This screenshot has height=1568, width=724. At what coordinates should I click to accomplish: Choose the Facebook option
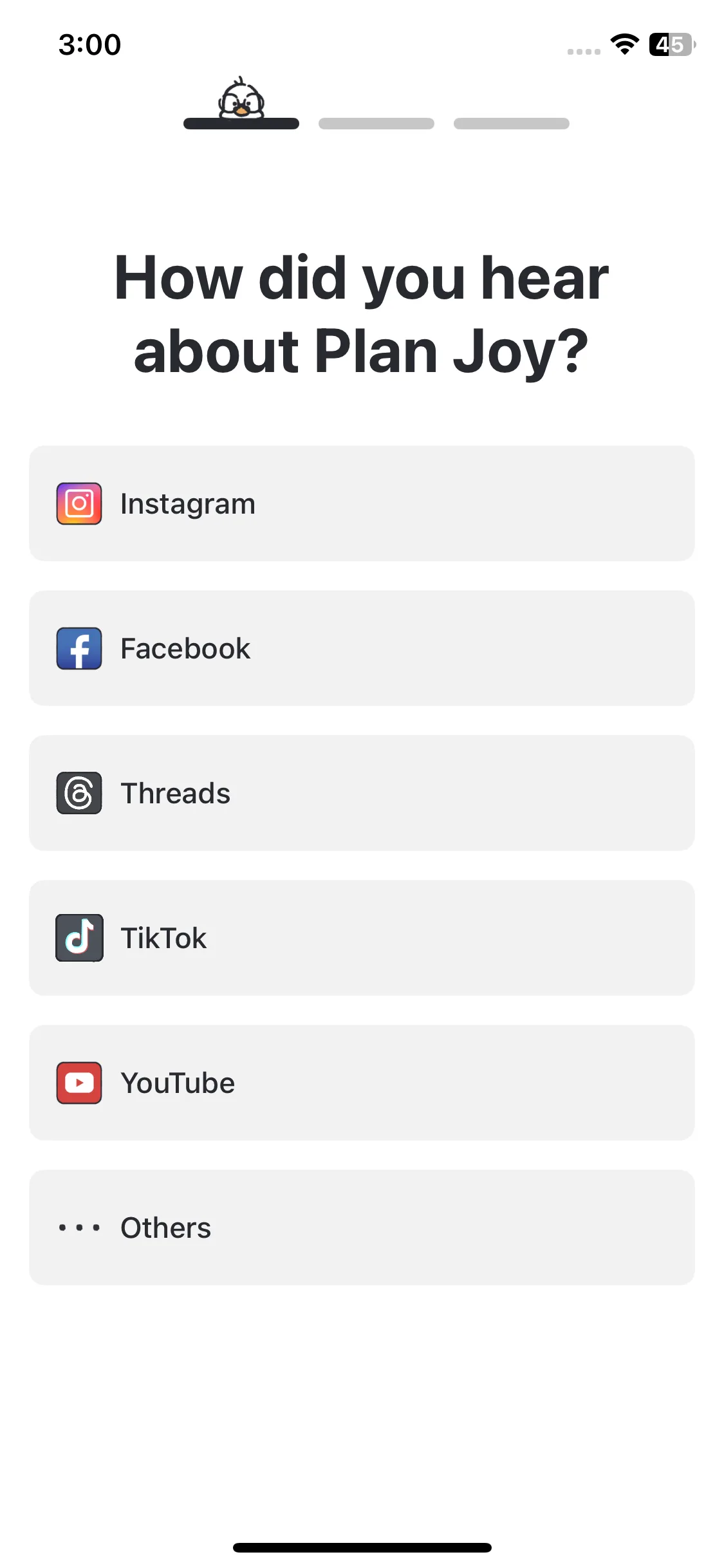click(362, 648)
